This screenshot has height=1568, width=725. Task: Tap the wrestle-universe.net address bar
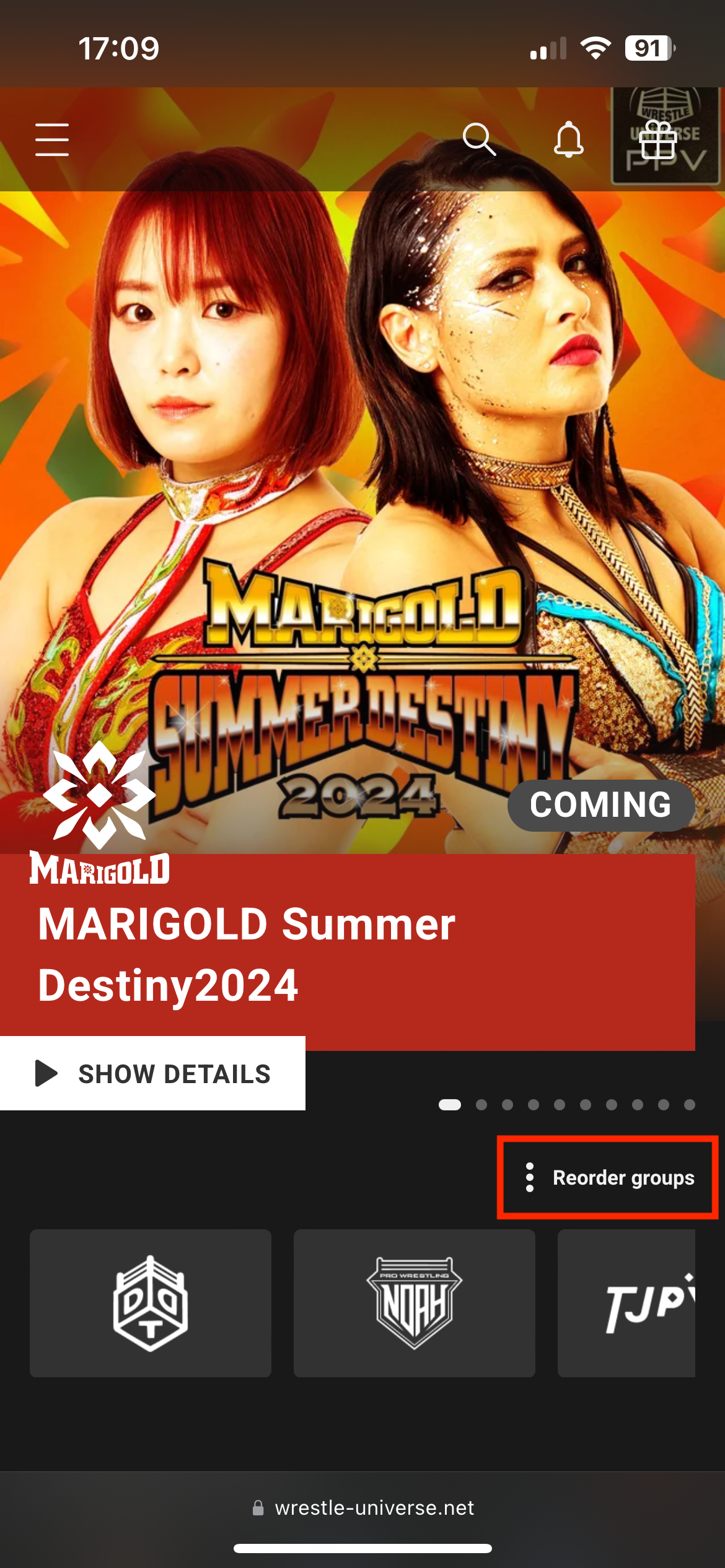pyautogui.click(x=362, y=1507)
